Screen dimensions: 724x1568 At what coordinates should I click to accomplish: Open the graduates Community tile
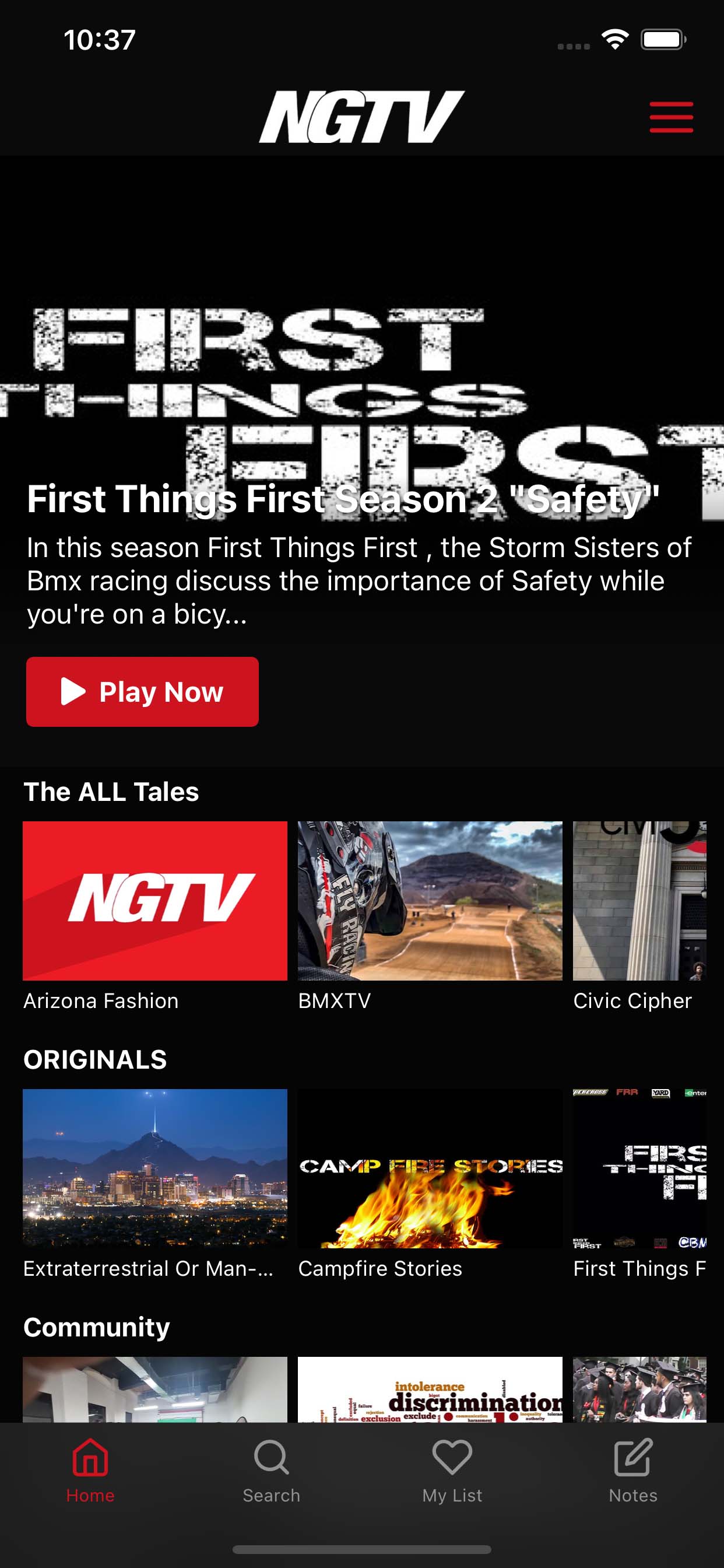639,1389
